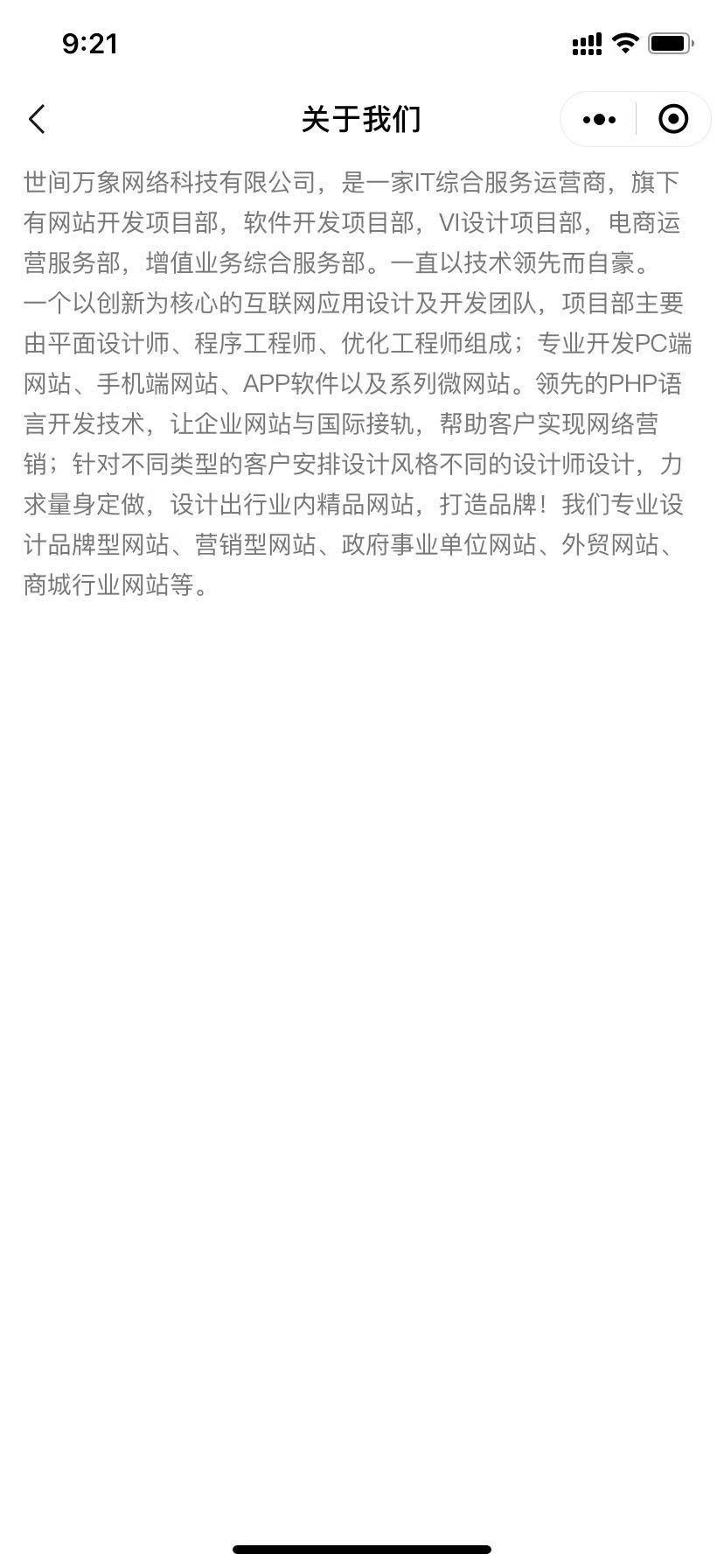
Task: Close the mini program with the circle button
Action: click(x=672, y=119)
